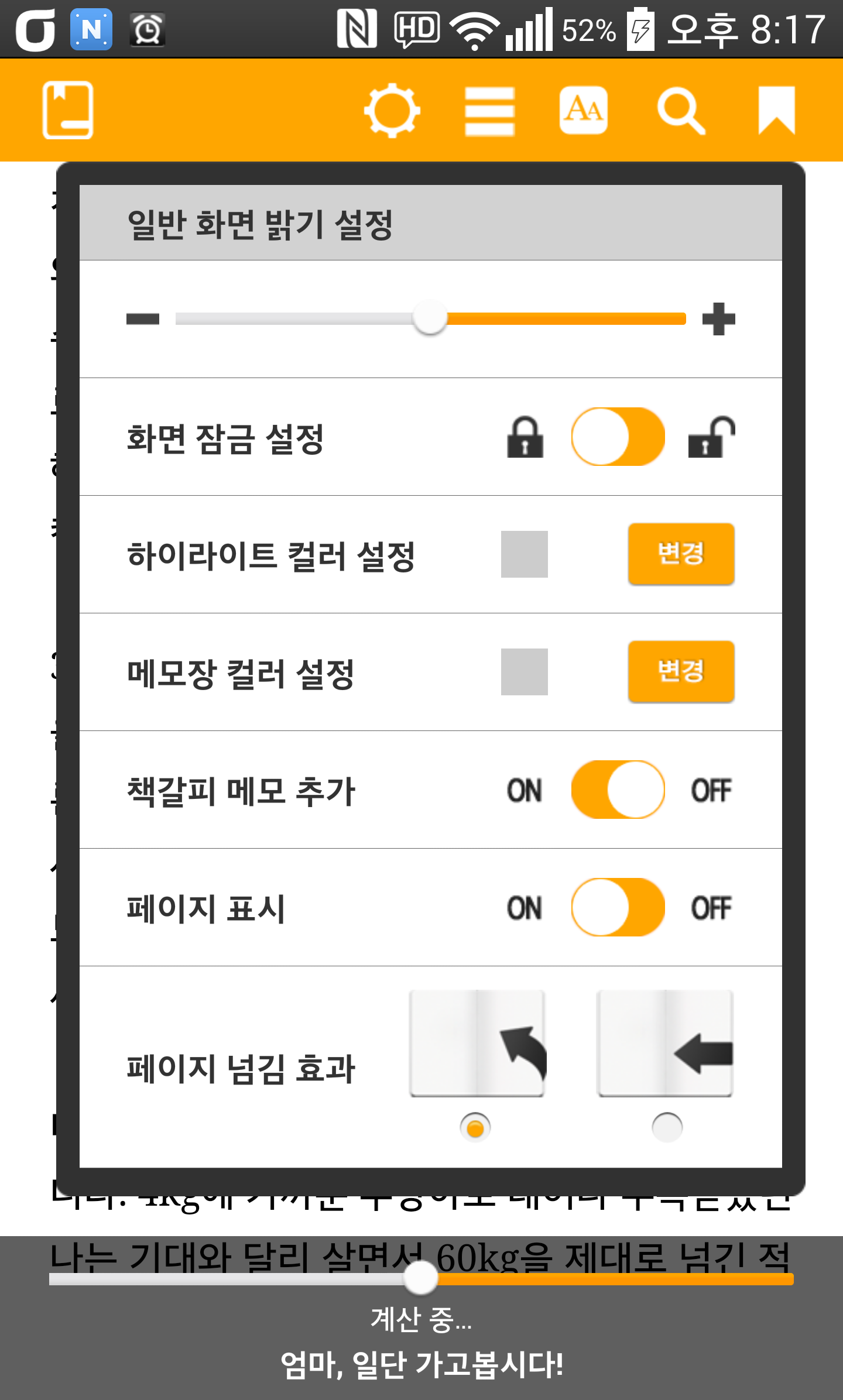Image resolution: width=843 pixels, height=1400 pixels.
Task: Open the table of contents list icon
Action: point(489,110)
